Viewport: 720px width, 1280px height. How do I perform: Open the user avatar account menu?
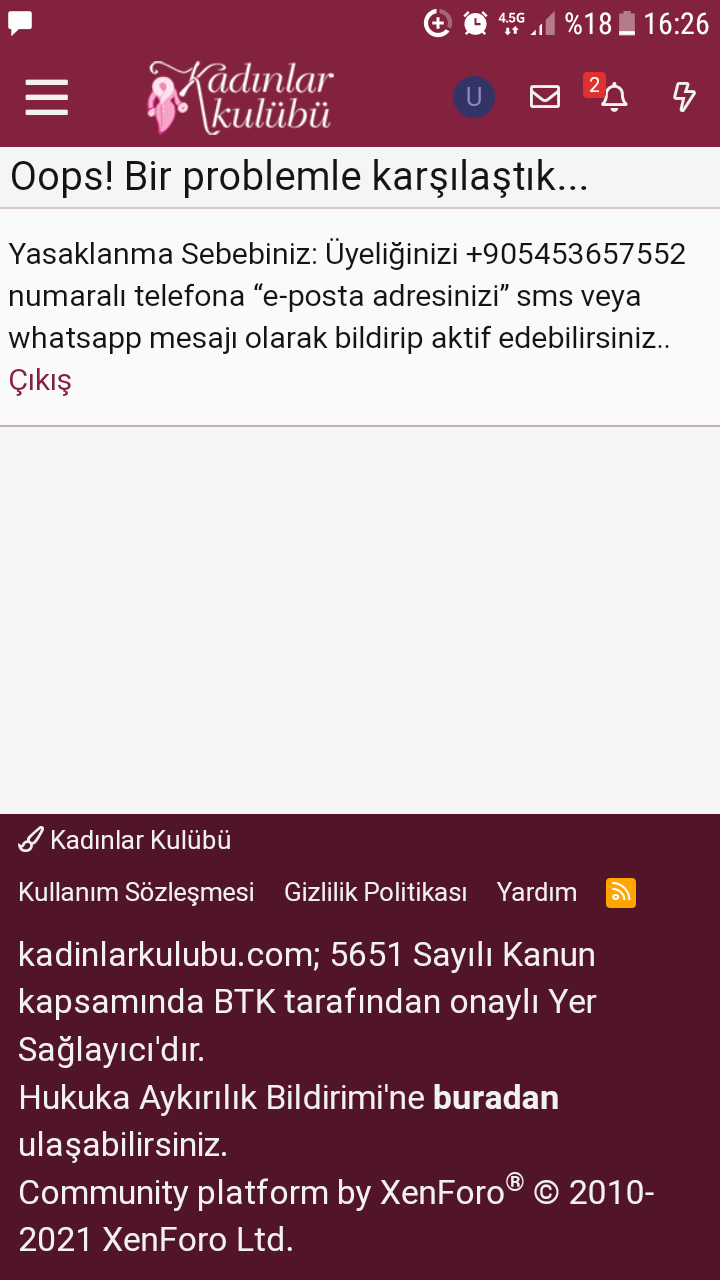(x=474, y=97)
